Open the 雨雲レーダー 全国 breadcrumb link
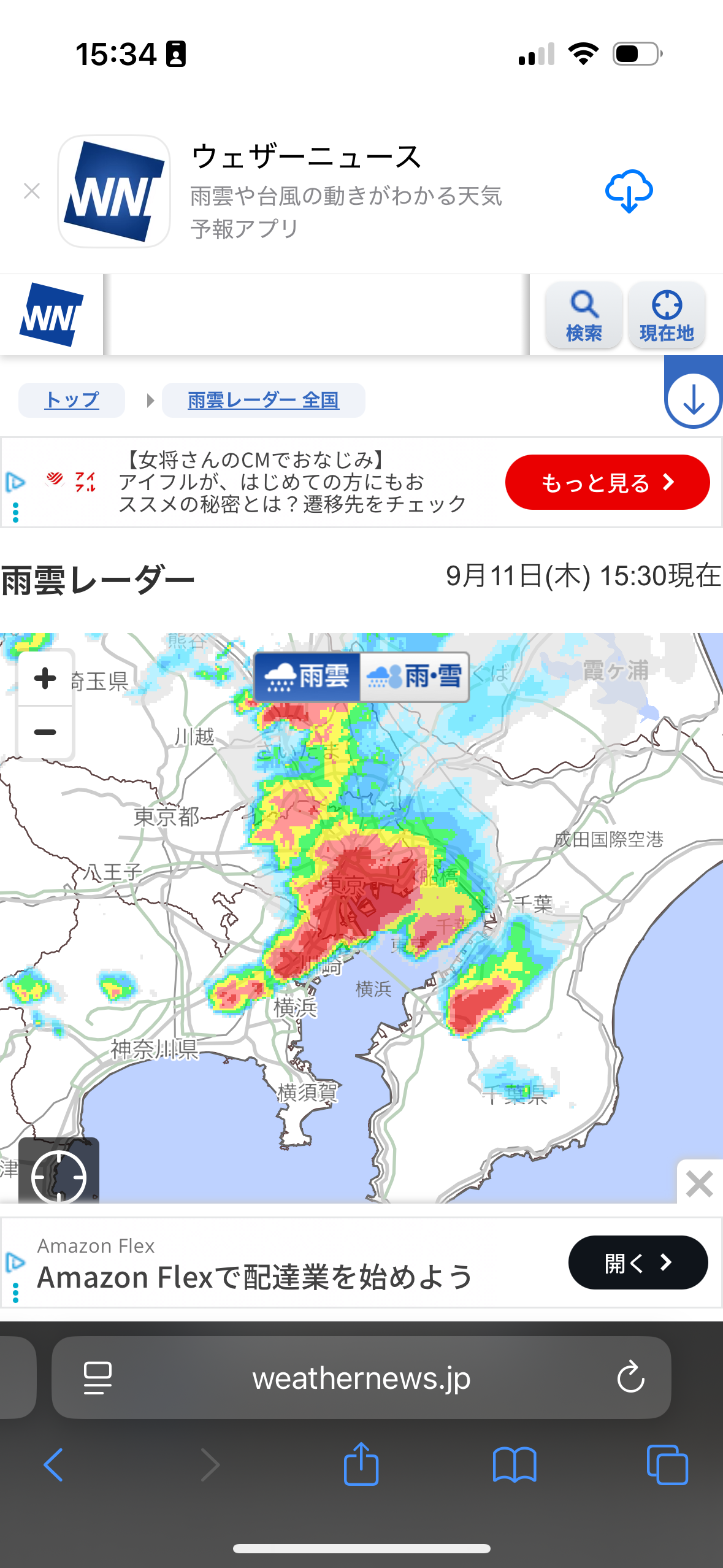Screen dimensions: 723x1568 (263, 401)
